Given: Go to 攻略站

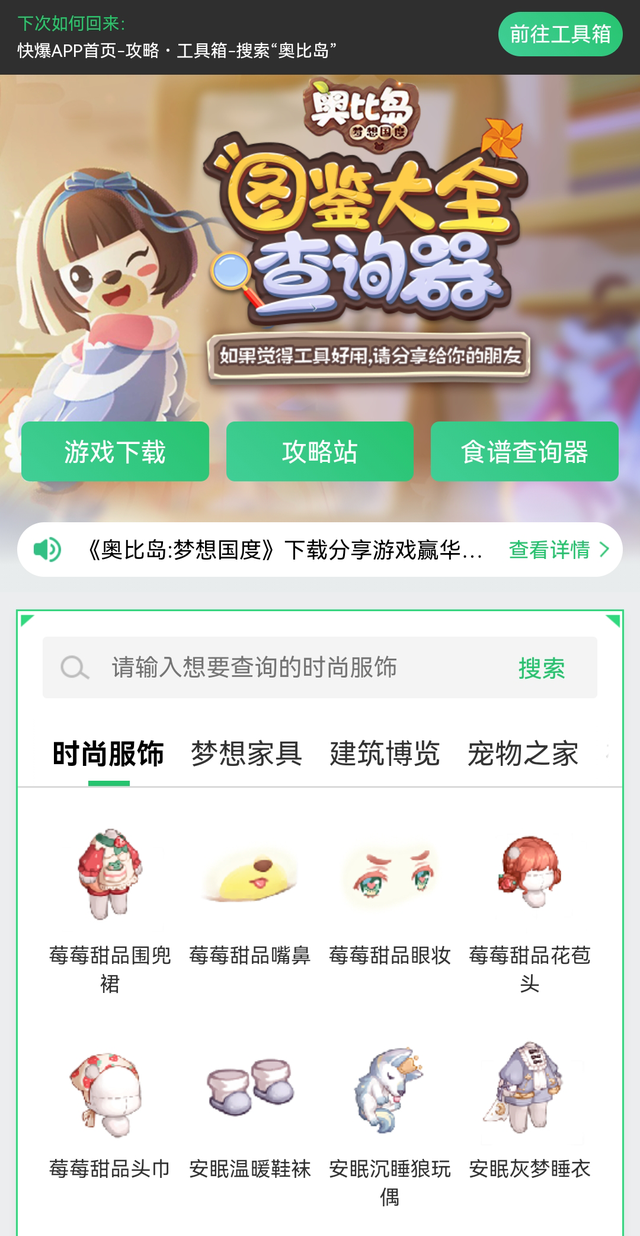Looking at the screenshot, I should [x=319, y=452].
